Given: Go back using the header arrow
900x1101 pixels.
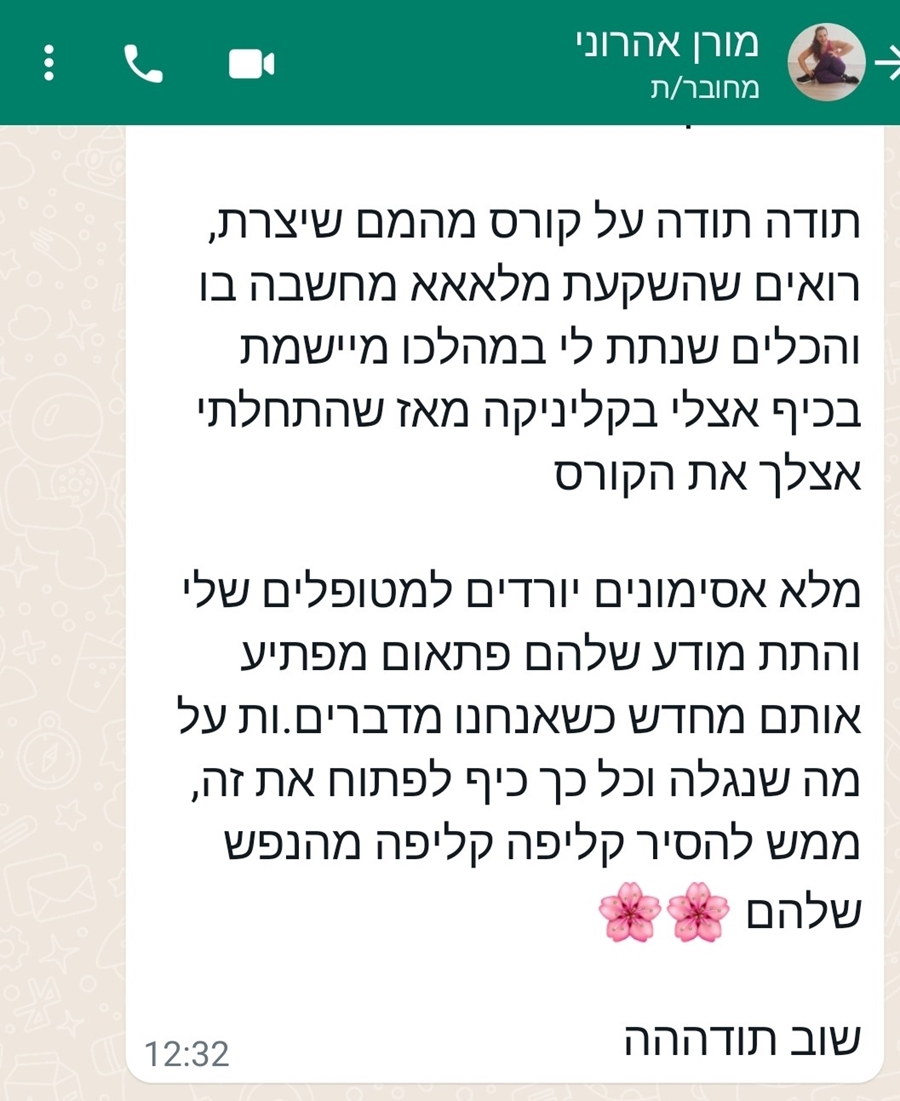Looking at the screenshot, I should pos(887,62).
